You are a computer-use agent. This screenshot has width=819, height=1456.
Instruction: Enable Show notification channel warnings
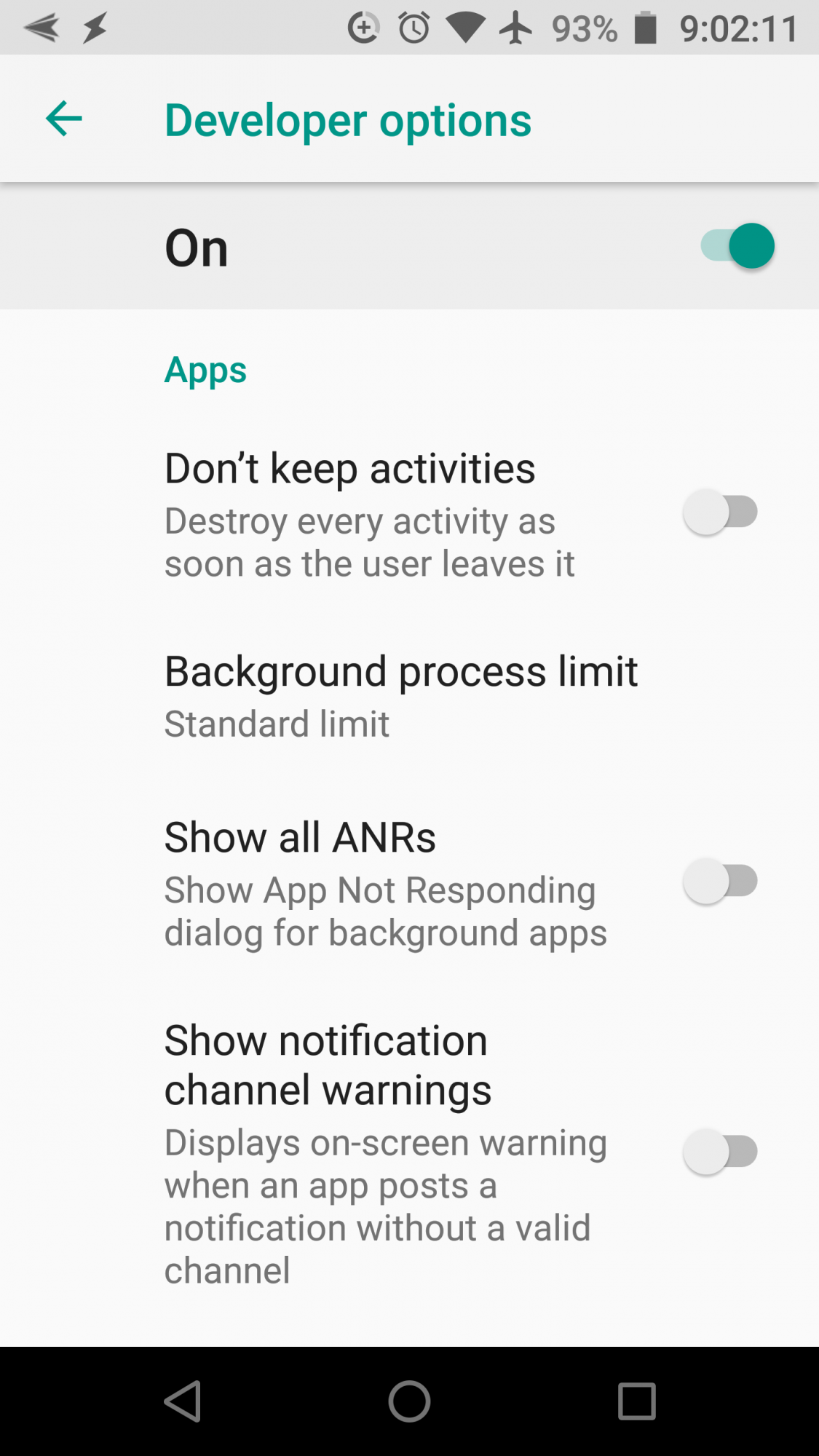click(720, 1152)
